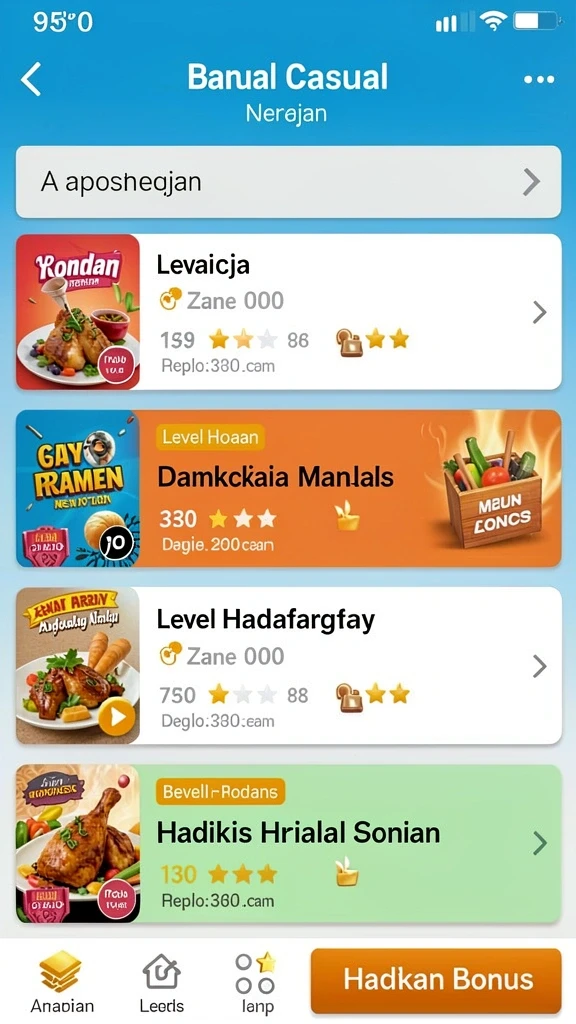Open the Level Hadafargfay card
The width and height of the screenshot is (576, 1024).
coord(288,665)
